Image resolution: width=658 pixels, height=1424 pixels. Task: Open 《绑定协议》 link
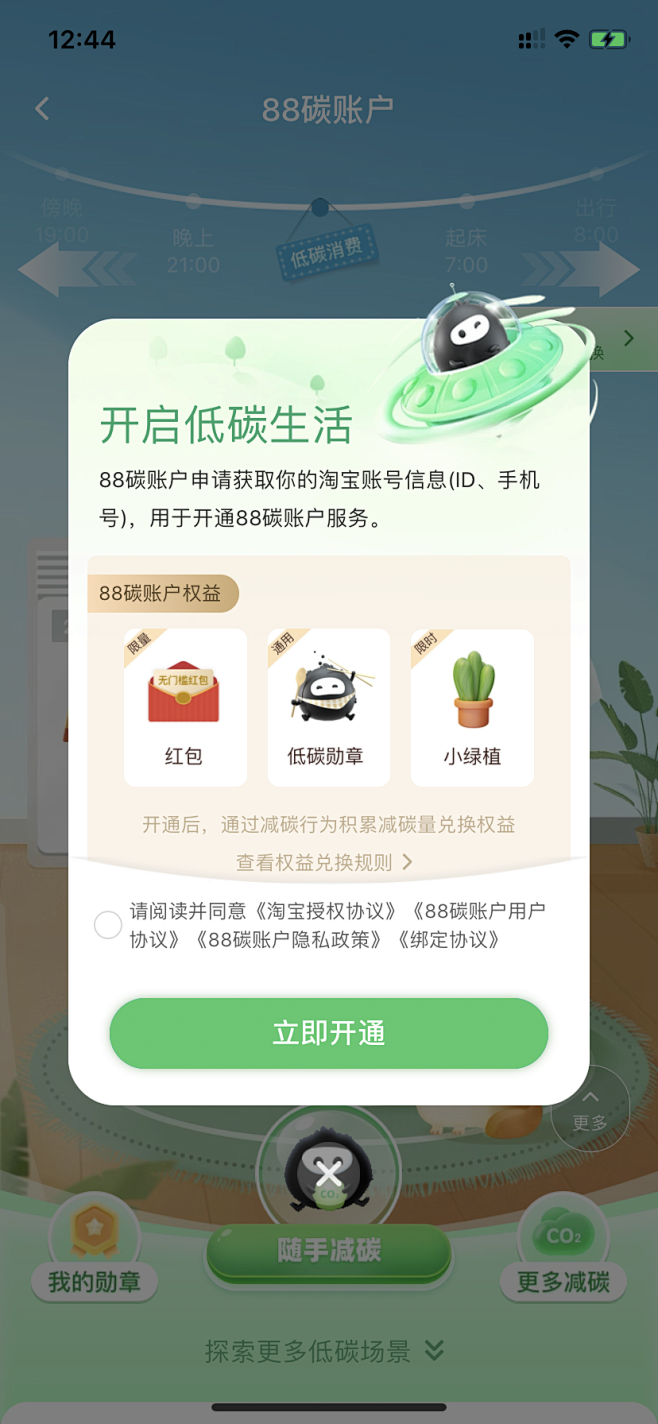[x=447, y=940]
